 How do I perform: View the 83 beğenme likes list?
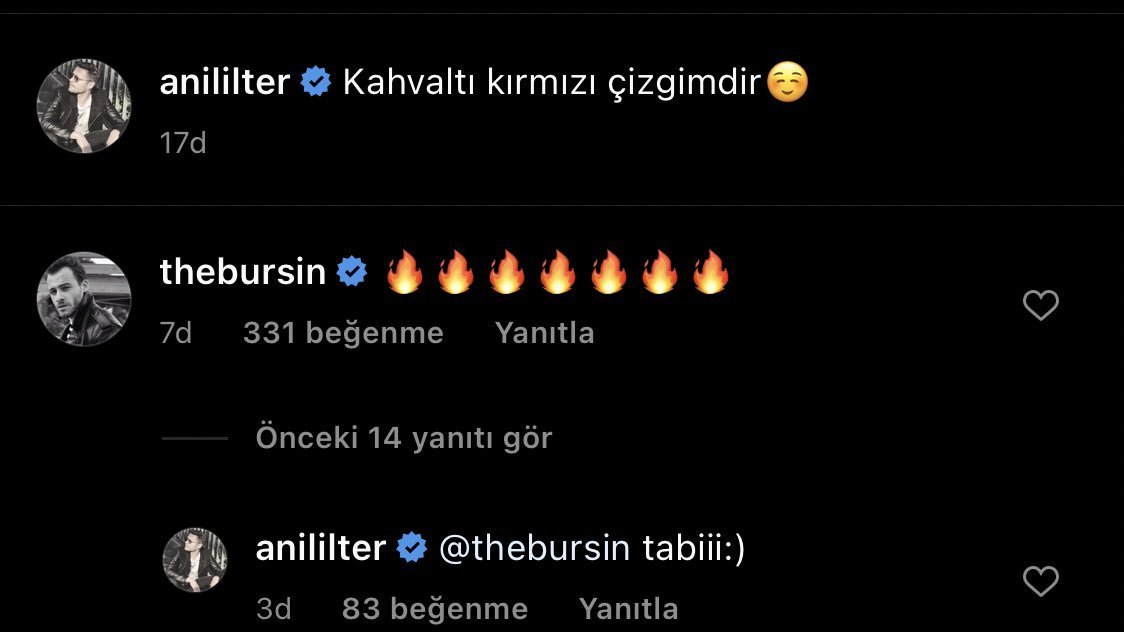click(434, 608)
